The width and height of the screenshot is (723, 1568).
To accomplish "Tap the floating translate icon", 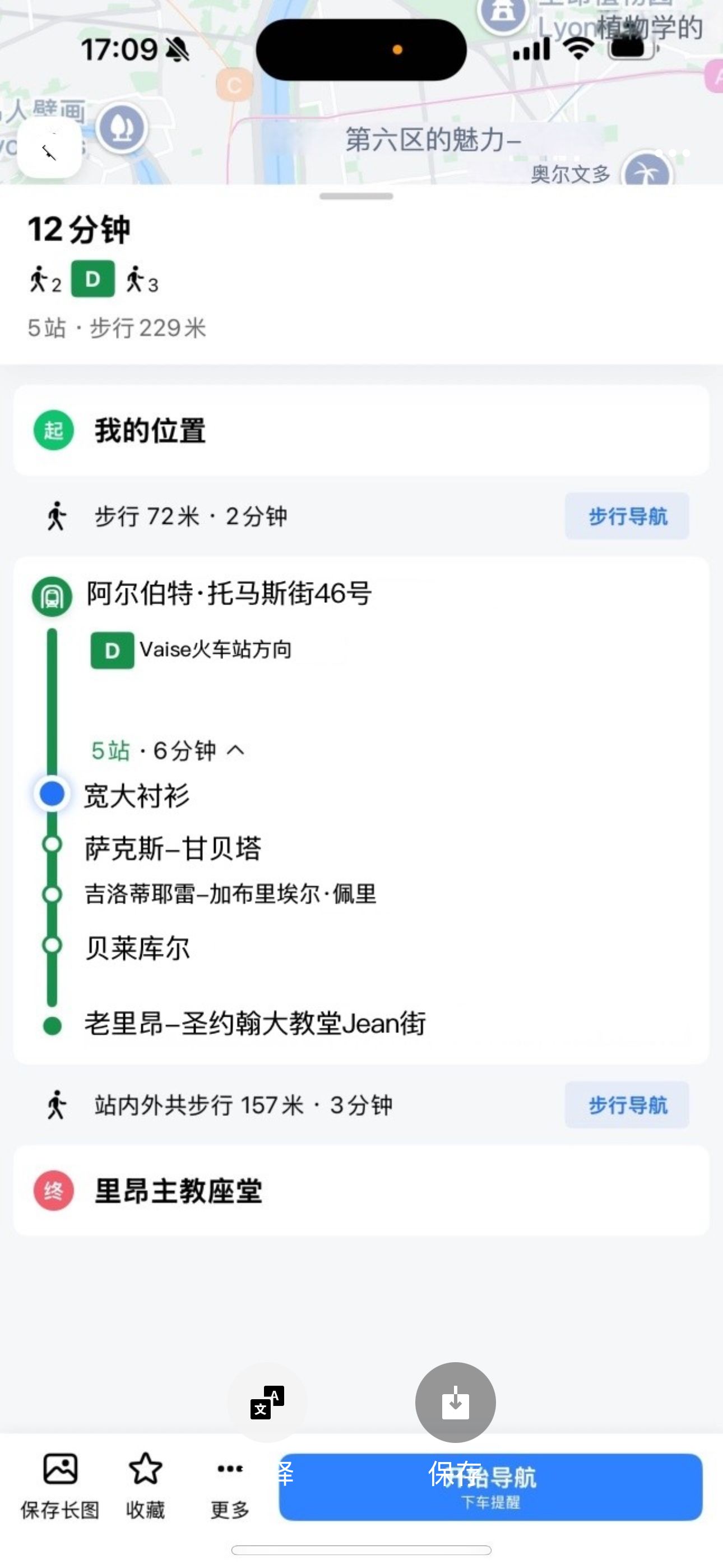I will (x=267, y=1403).
